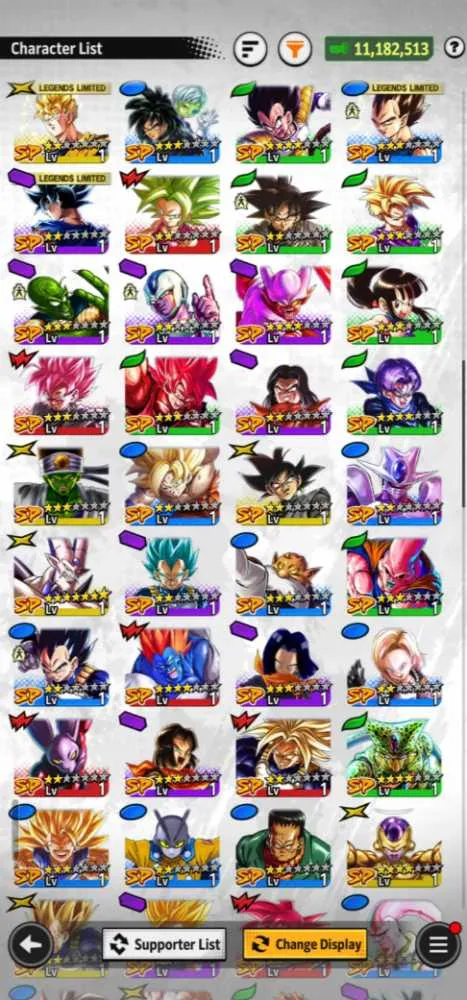The height and width of the screenshot is (1000, 467).
Task: Open the sort options icon
Action: click(x=250, y=48)
